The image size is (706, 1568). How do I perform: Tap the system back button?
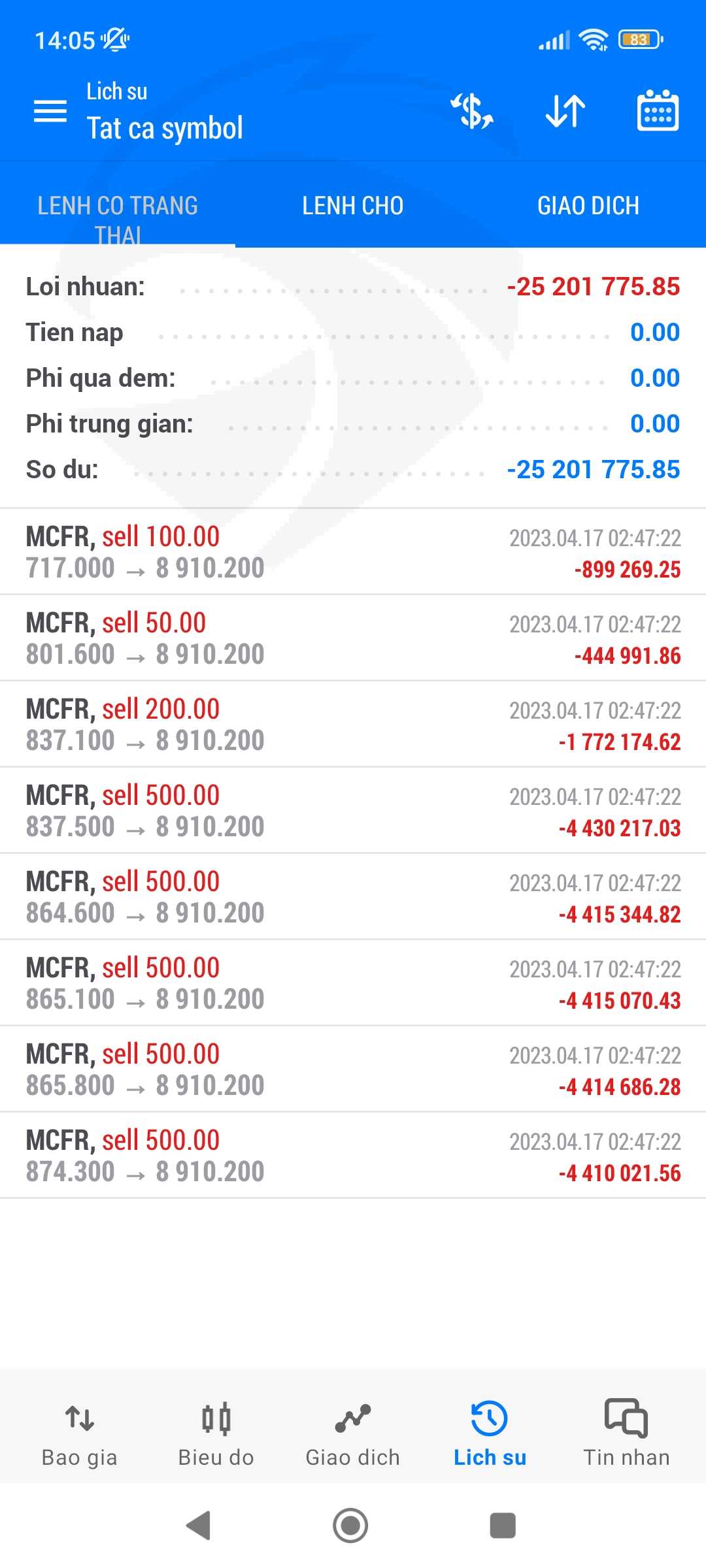pos(199,1526)
